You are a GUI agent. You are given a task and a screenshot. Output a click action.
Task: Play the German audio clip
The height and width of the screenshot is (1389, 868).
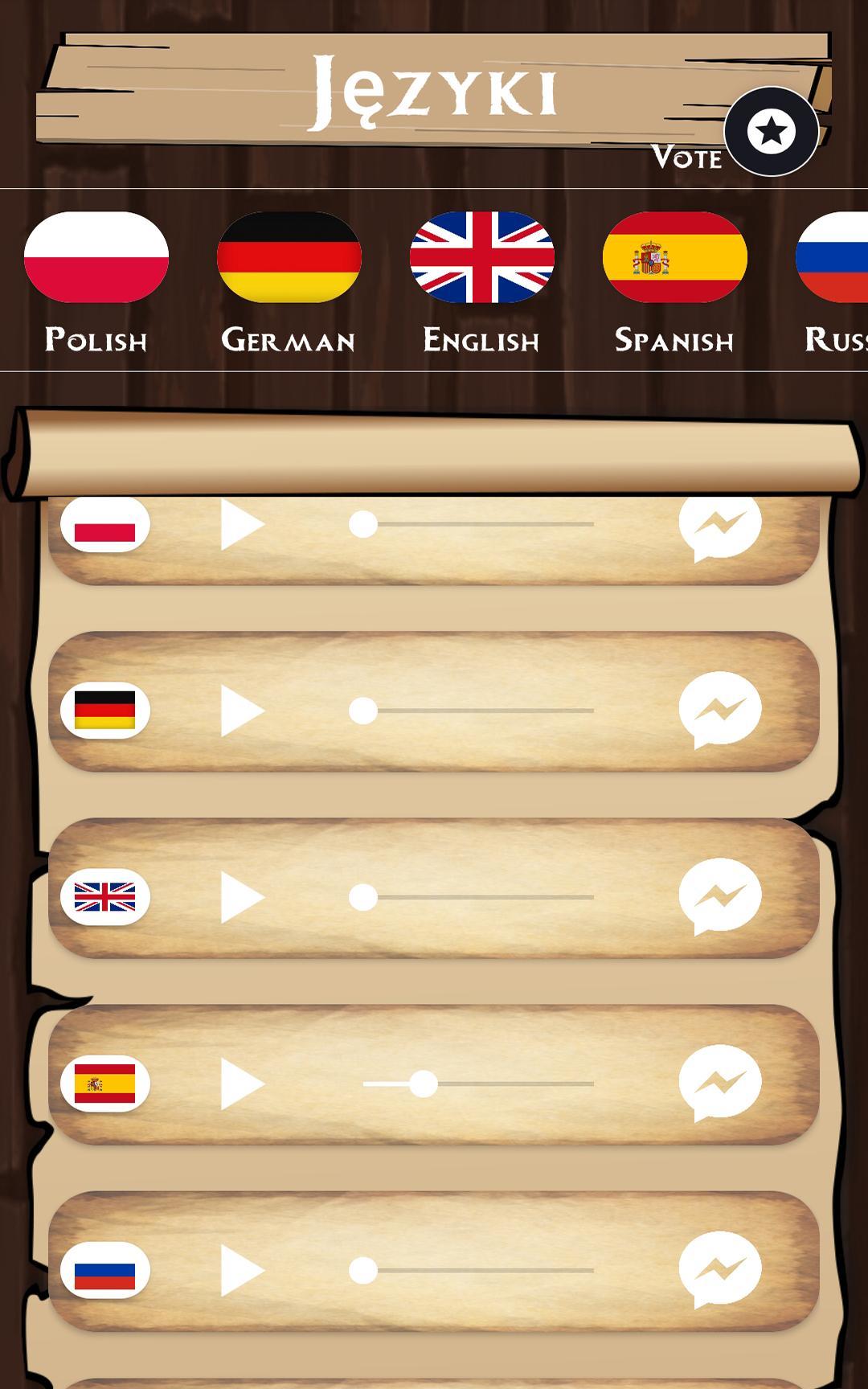(x=242, y=711)
